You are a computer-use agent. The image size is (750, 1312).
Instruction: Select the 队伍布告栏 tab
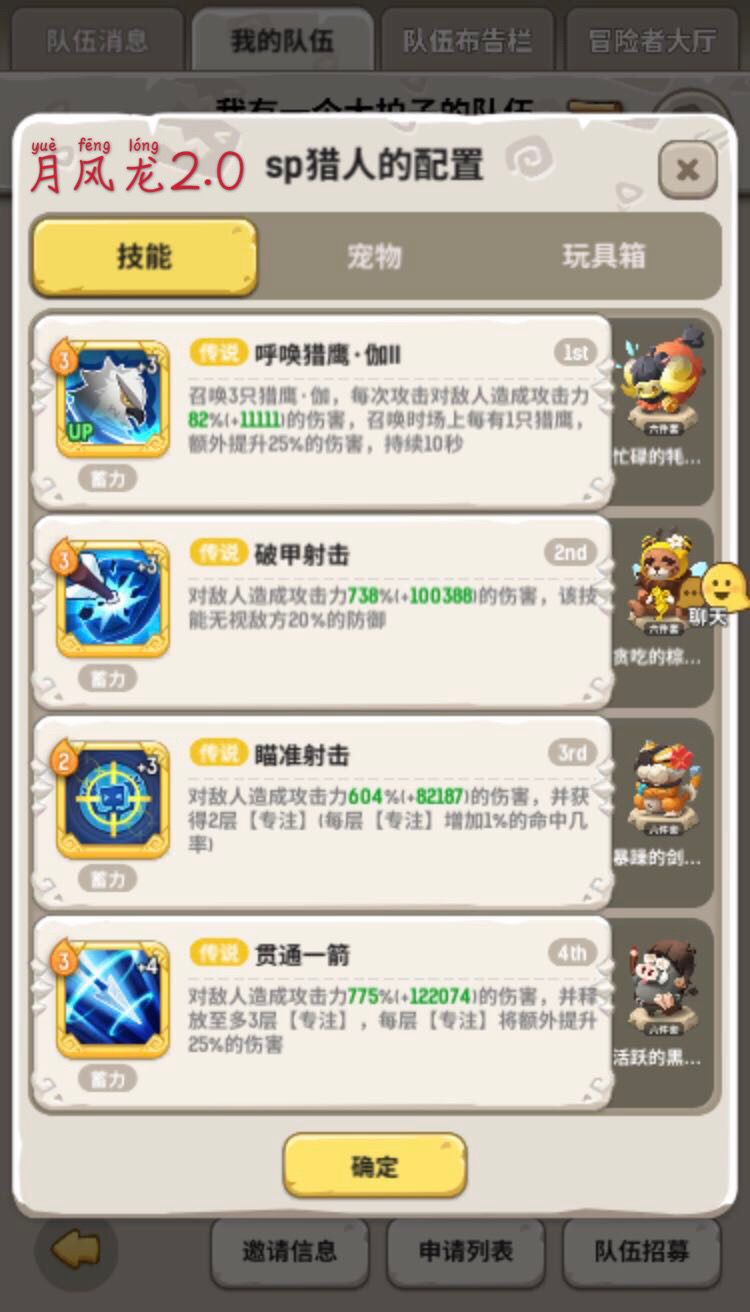coord(468,41)
